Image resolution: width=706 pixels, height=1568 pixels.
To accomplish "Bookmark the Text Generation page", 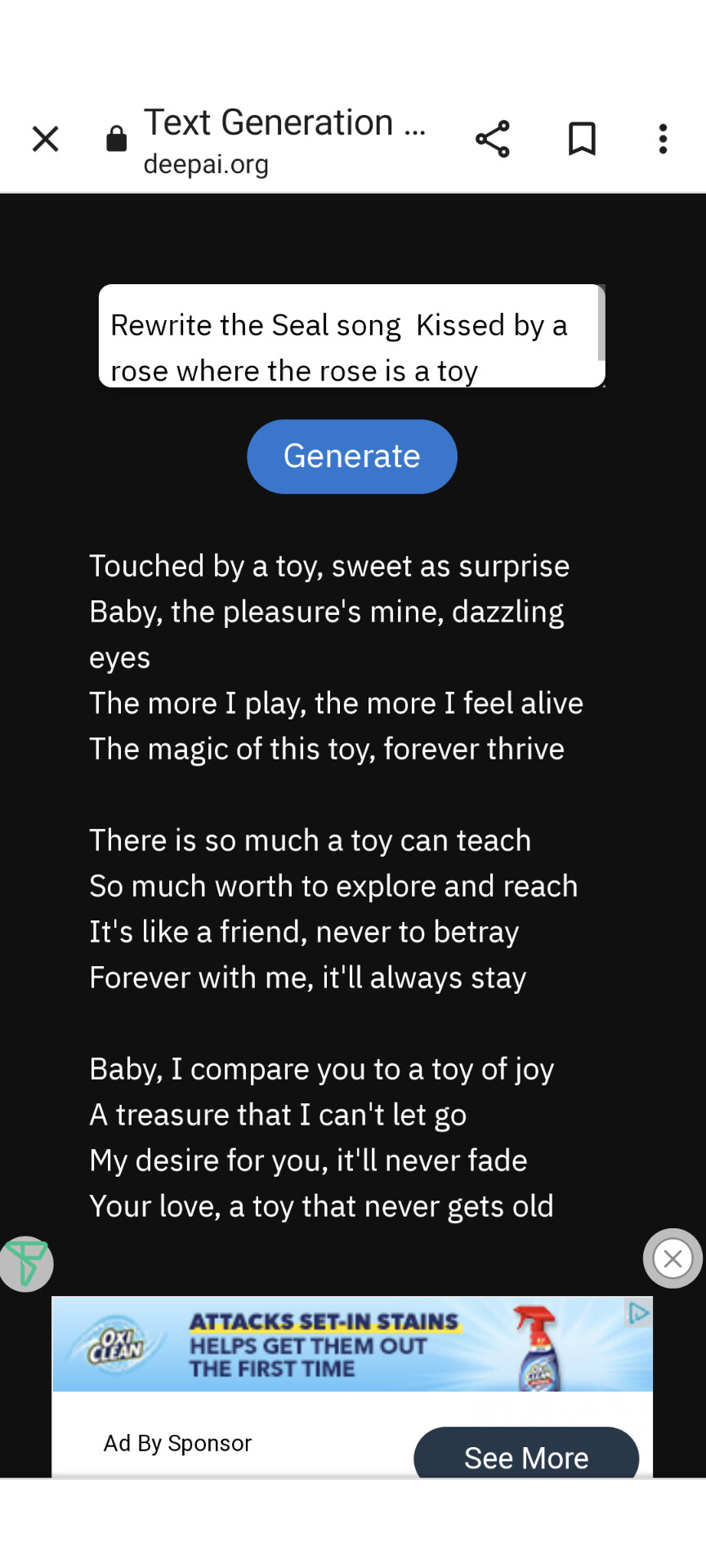I will (582, 139).
